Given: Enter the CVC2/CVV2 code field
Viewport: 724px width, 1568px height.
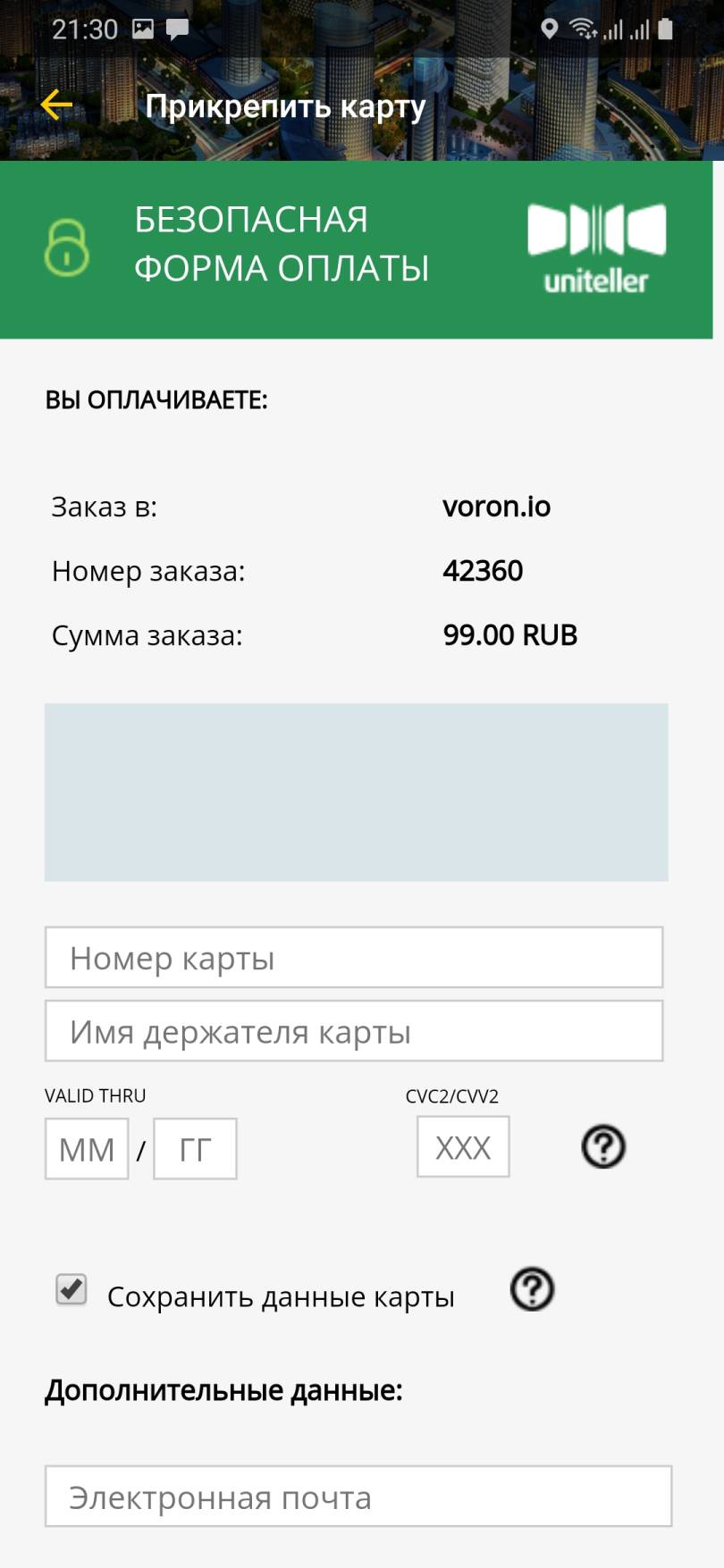Looking at the screenshot, I should (x=463, y=1146).
